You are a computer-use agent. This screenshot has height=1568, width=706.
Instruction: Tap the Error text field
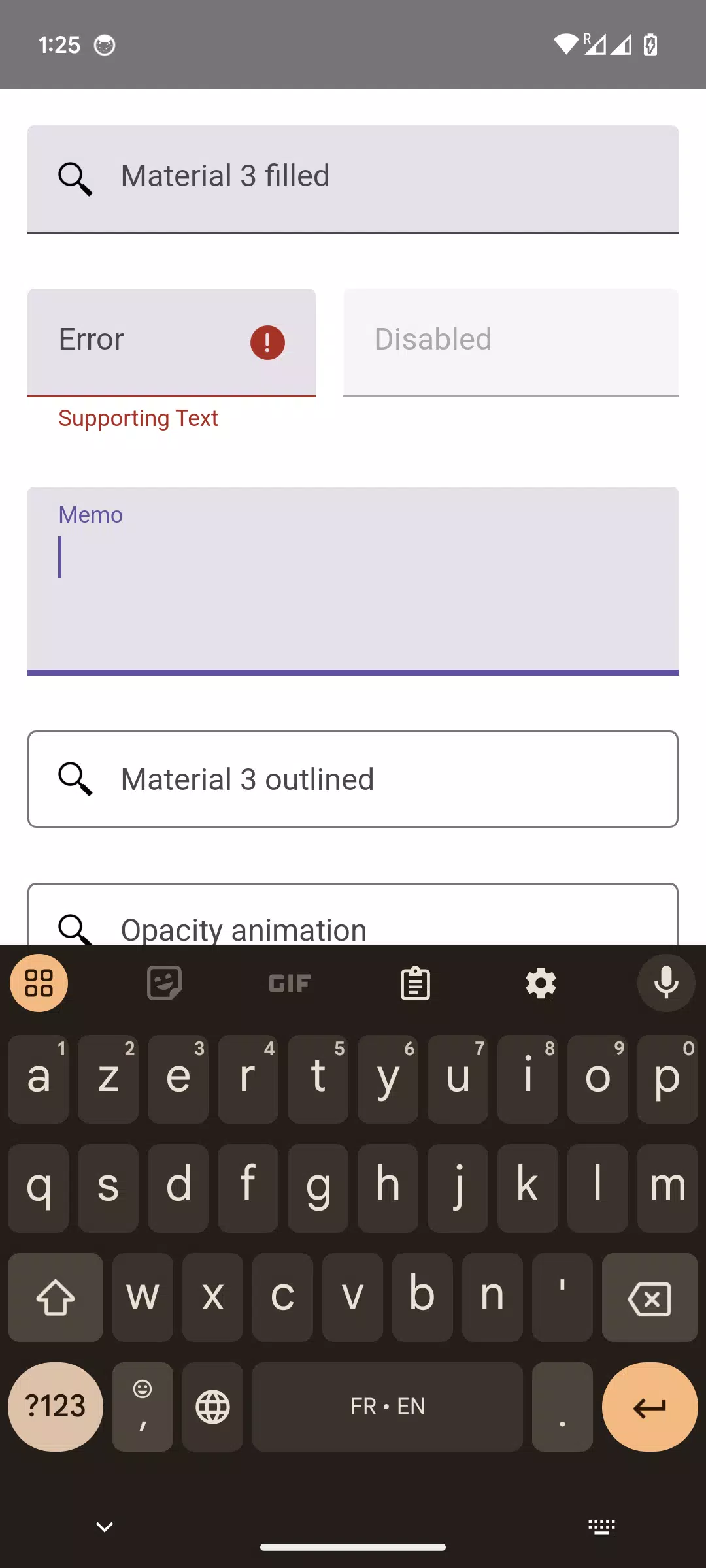[x=171, y=342]
